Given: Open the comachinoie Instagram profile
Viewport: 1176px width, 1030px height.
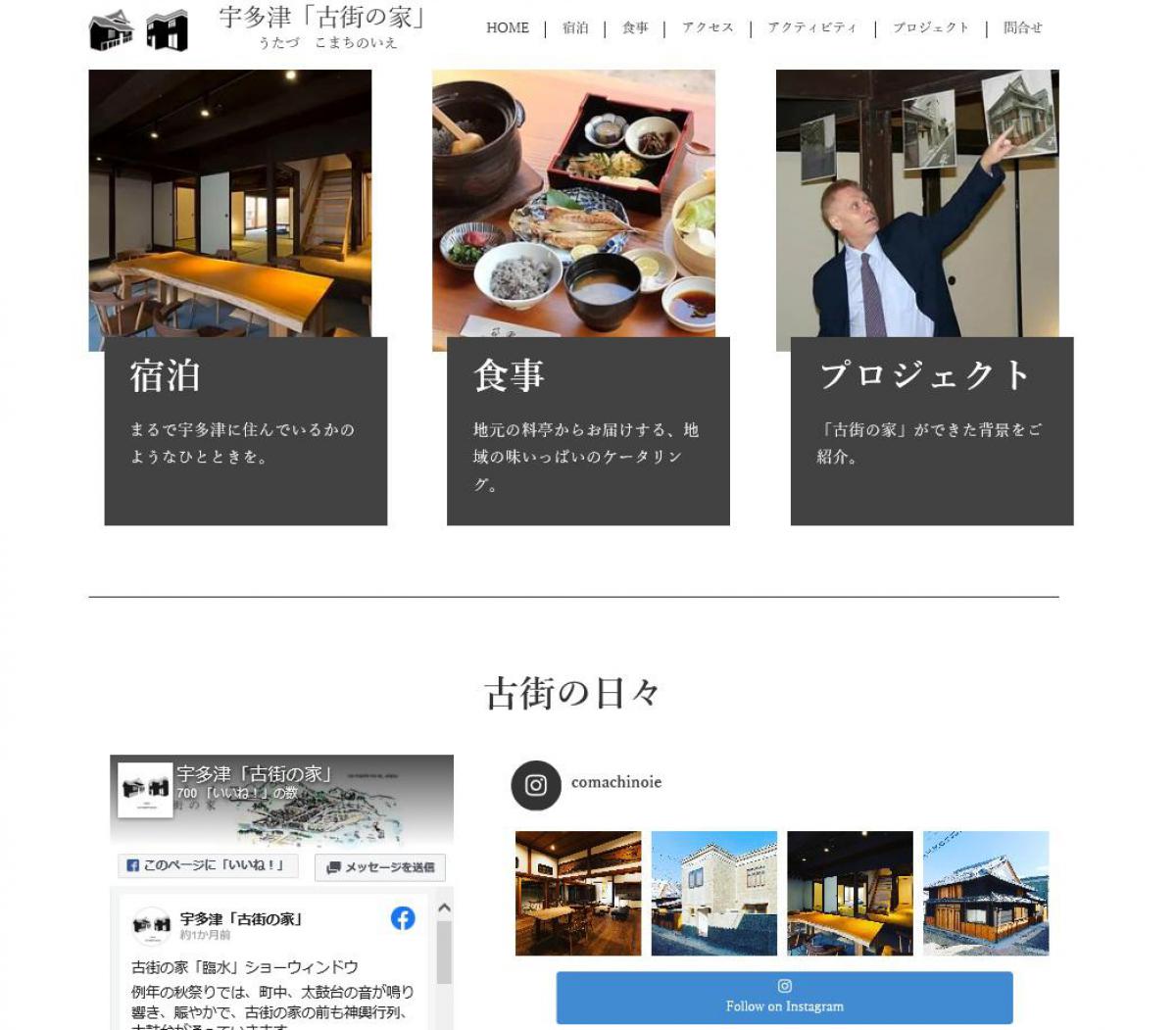Looking at the screenshot, I should [x=615, y=782].
